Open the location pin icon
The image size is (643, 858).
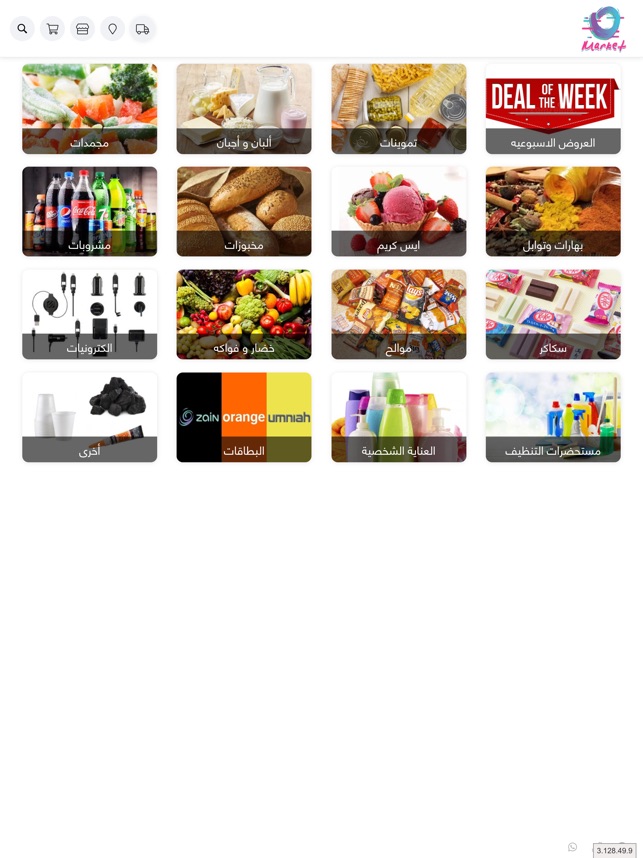tap(112, 29)
